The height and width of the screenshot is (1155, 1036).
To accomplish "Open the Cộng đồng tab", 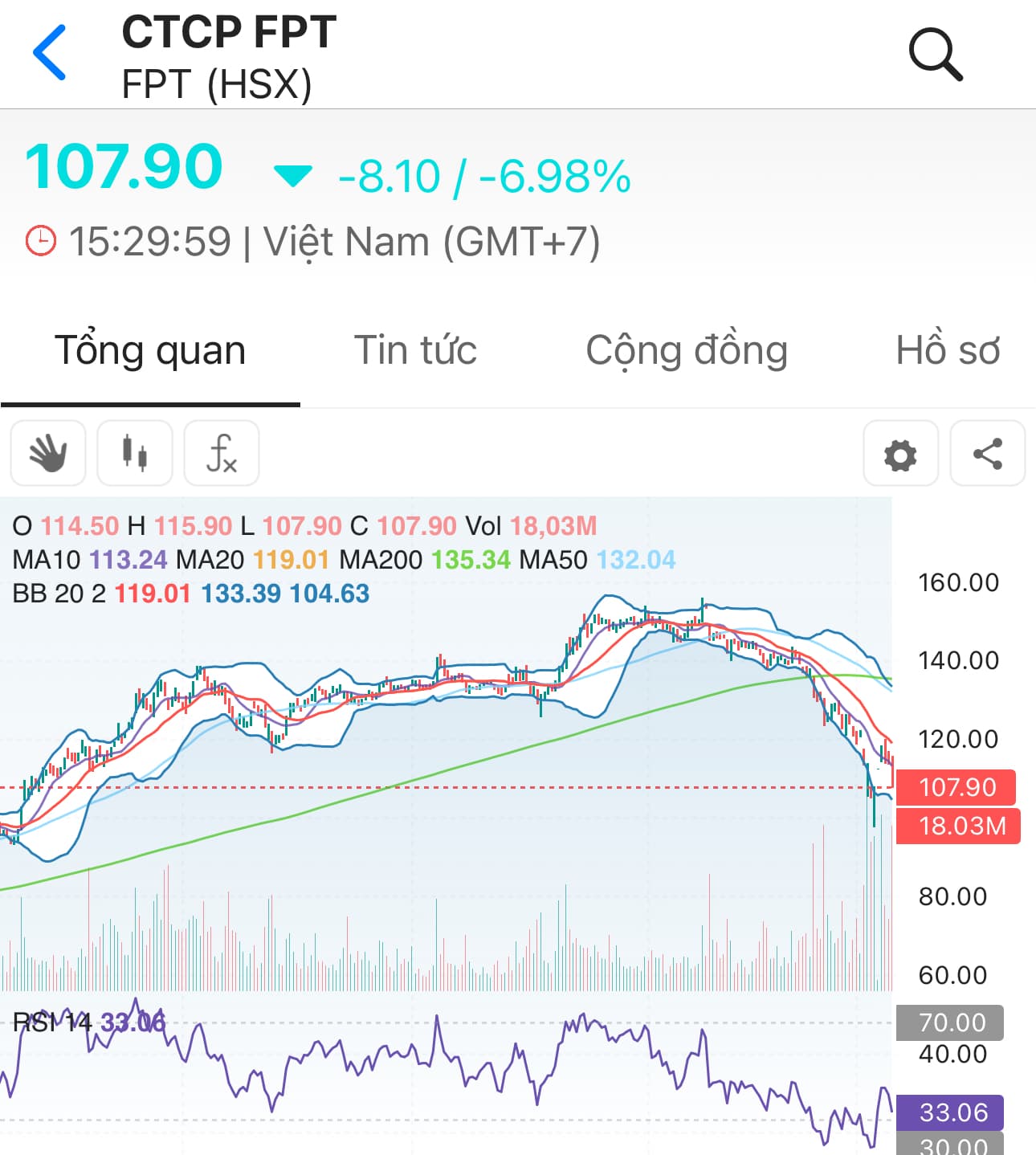I will point(687,350).
